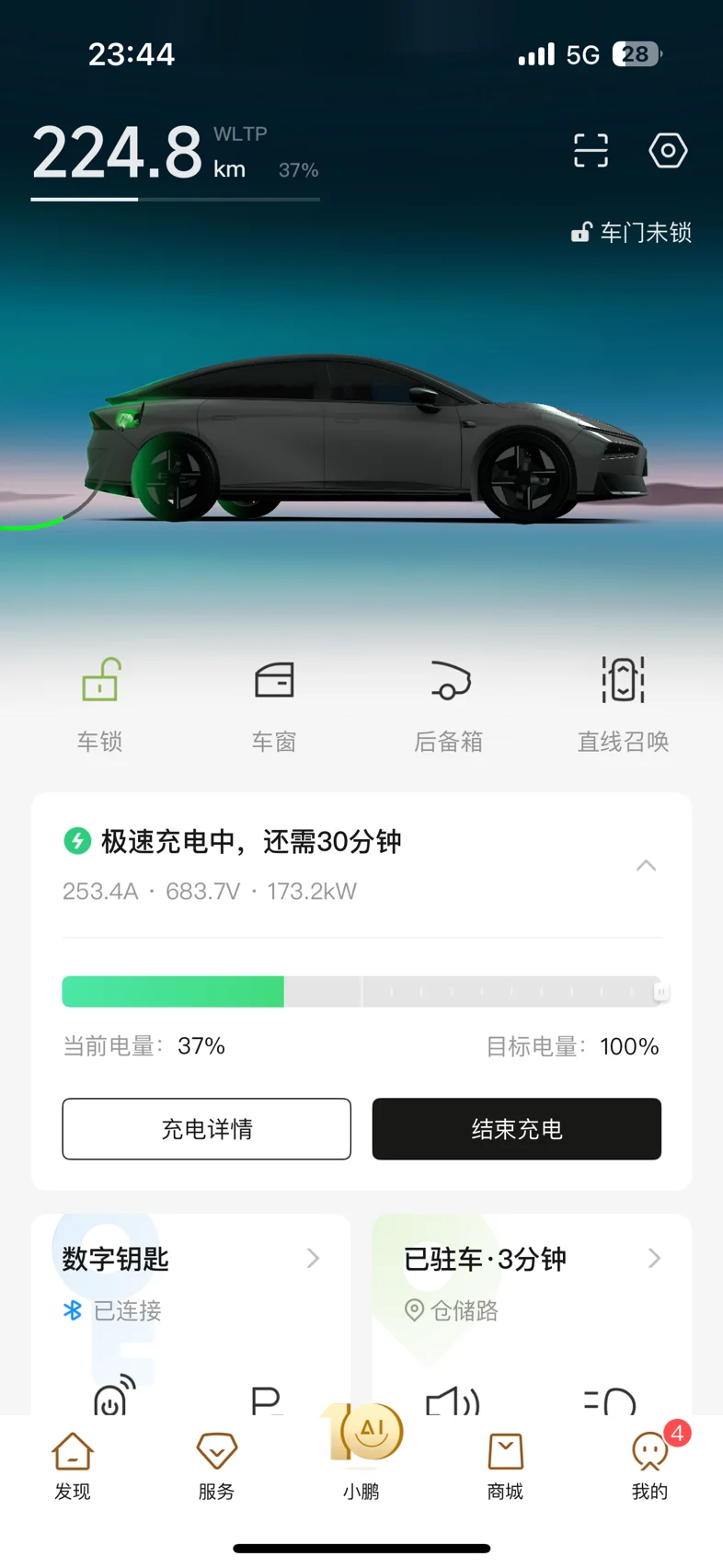This screenshot has width=723, height=1568.
Task: Switch to the 商城 tab
Action: (x=506, y=1466)
